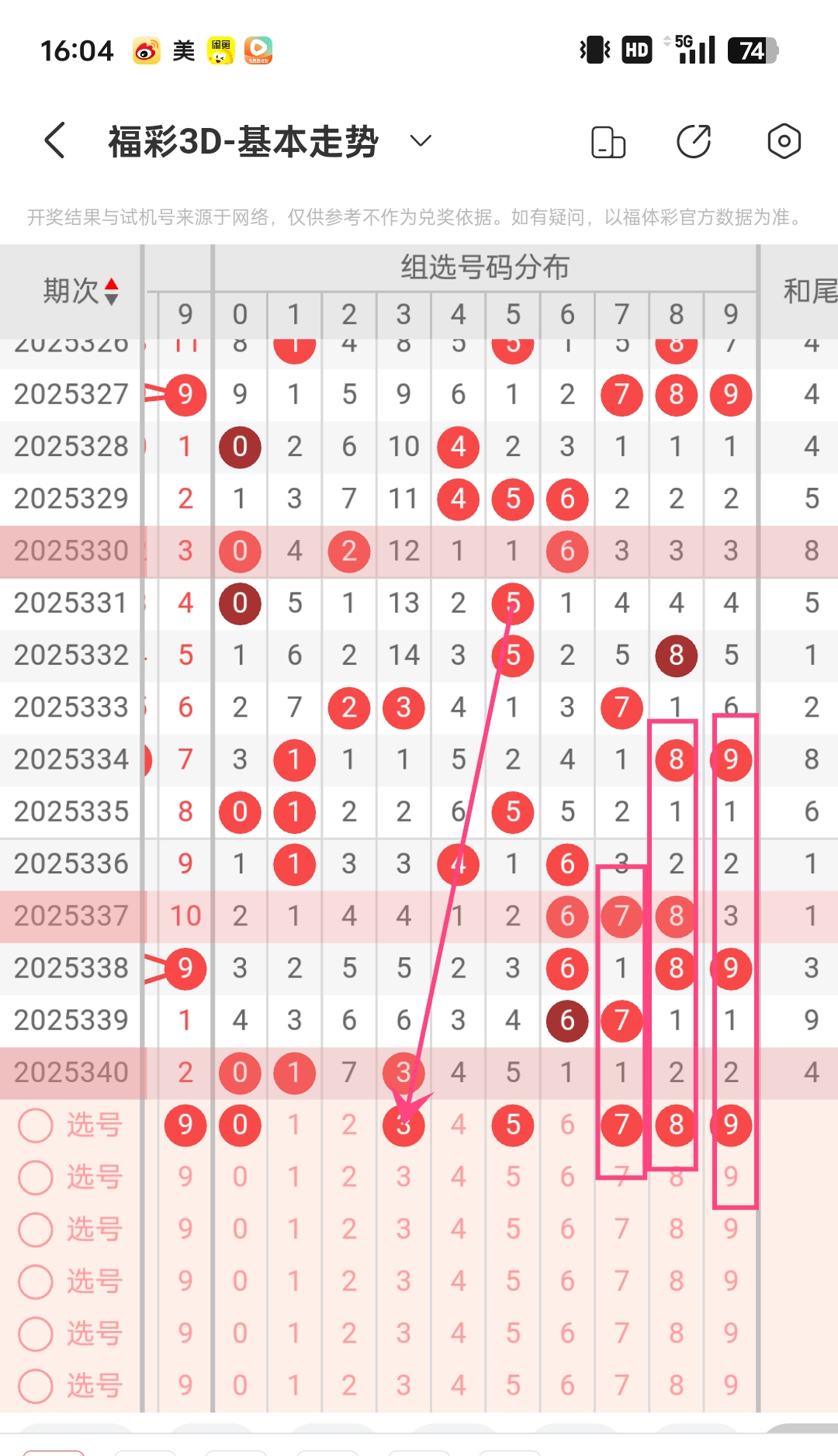The width and height of the screenshot is (838, 1456).
Task: Select the last 选号 pick circle
Action: pos(36,1385)
